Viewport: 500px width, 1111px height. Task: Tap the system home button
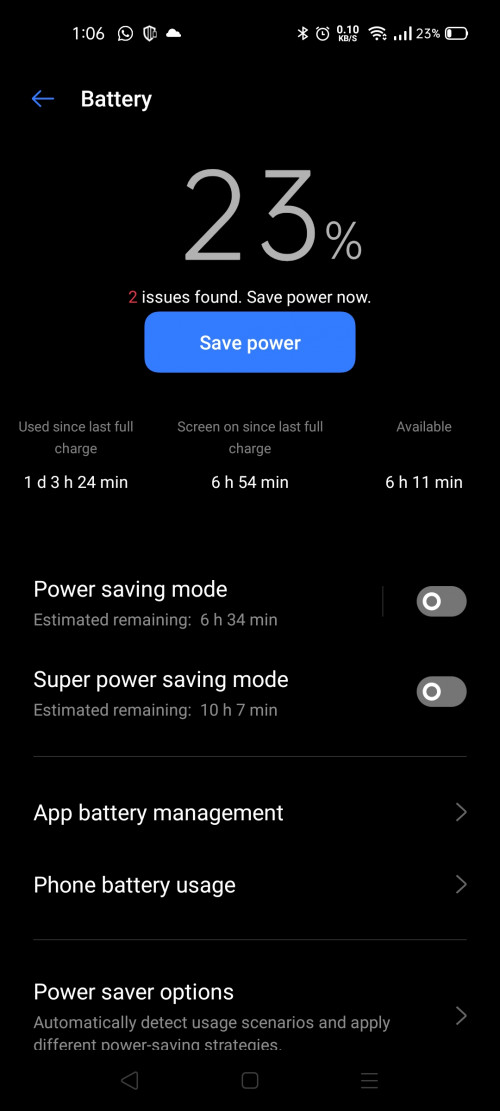(x=249, y=1080)
